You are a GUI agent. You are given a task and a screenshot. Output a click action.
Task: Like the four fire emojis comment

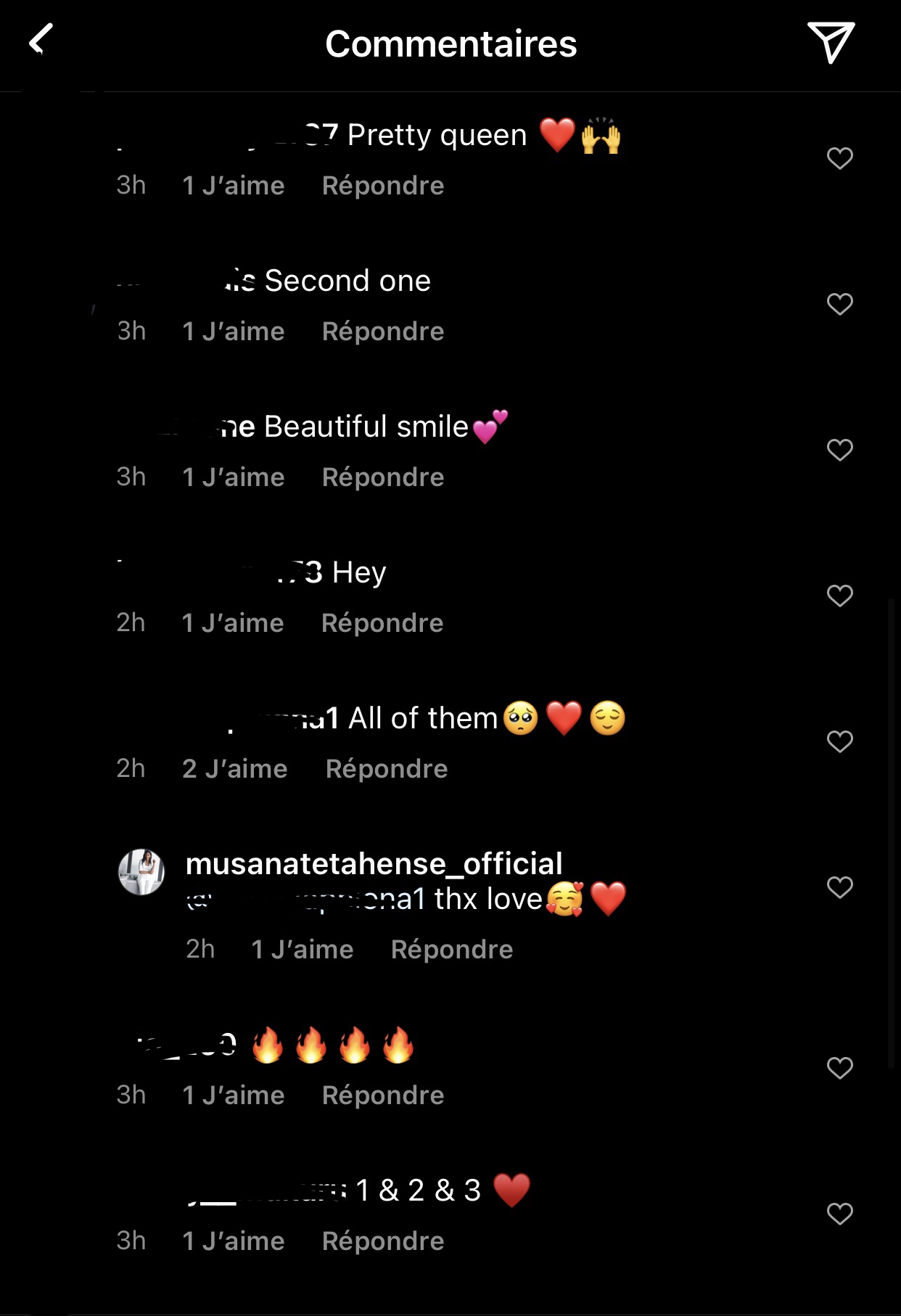[839, 1068]
